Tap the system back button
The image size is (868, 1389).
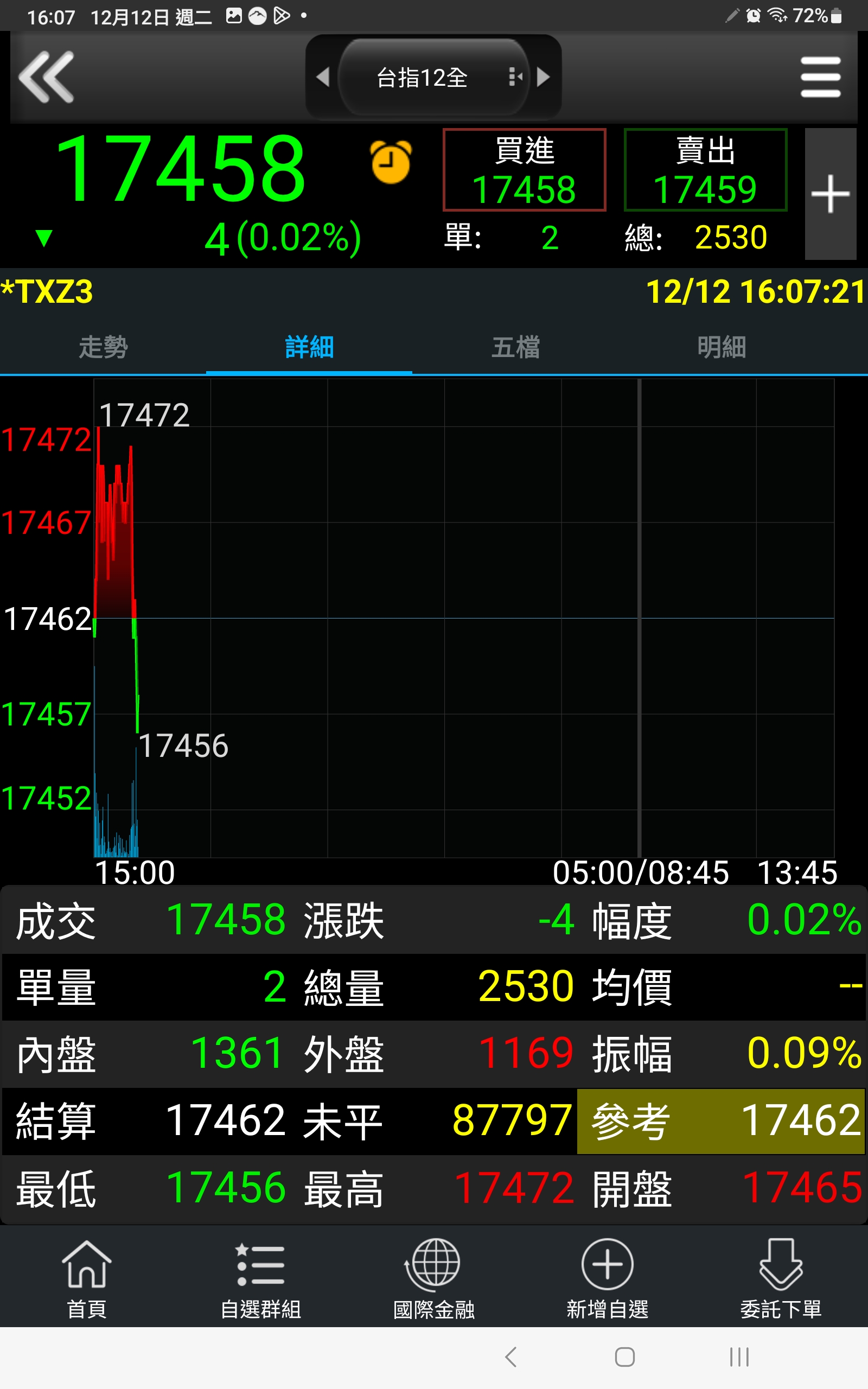511,1357
